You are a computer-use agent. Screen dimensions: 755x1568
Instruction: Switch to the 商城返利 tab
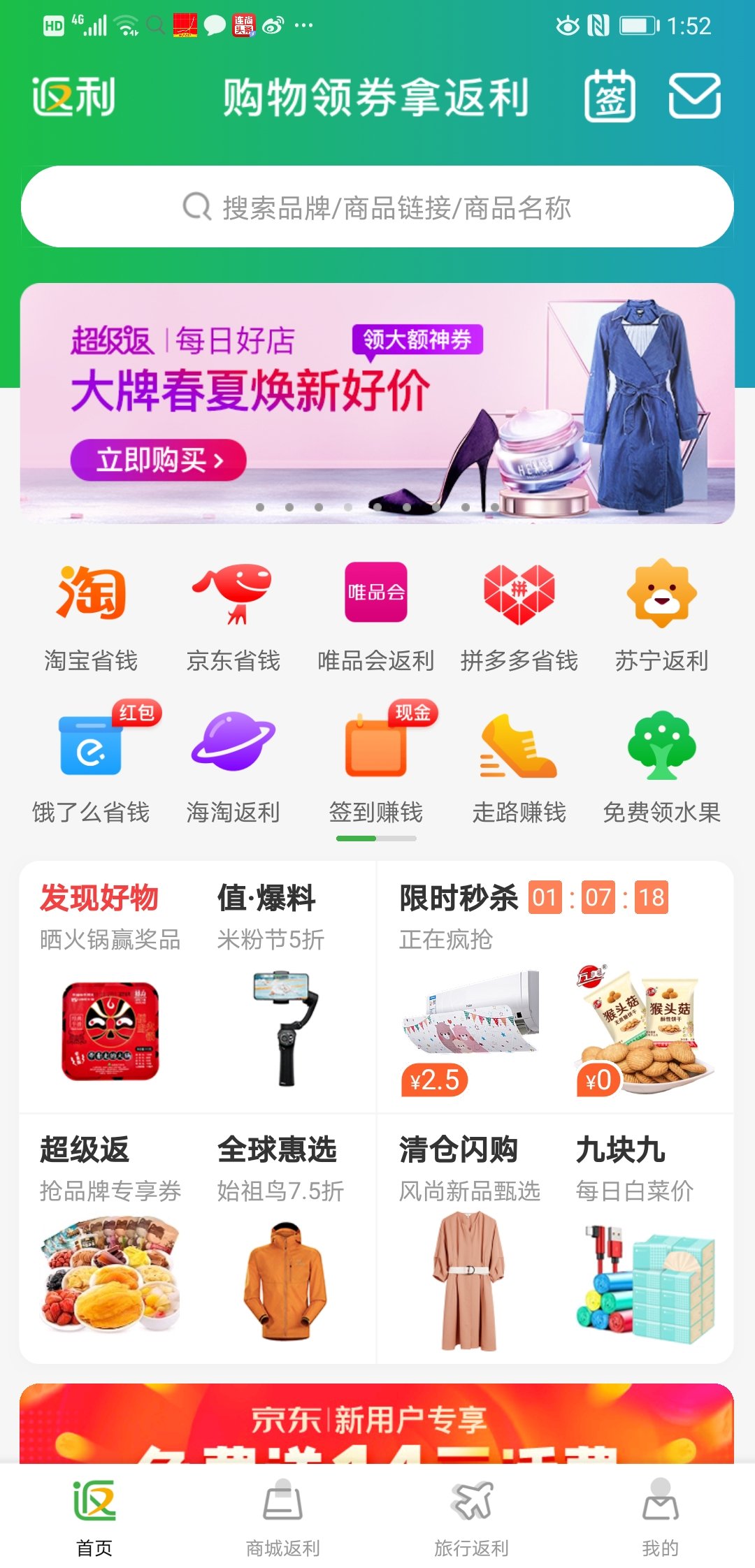(x=282, y=1509)
